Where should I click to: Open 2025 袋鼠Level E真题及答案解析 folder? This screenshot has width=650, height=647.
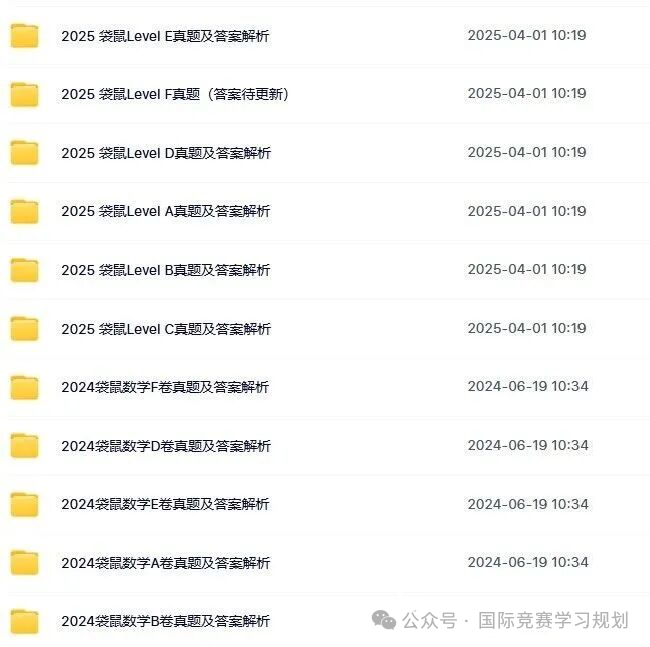click(x=165, y=36)
